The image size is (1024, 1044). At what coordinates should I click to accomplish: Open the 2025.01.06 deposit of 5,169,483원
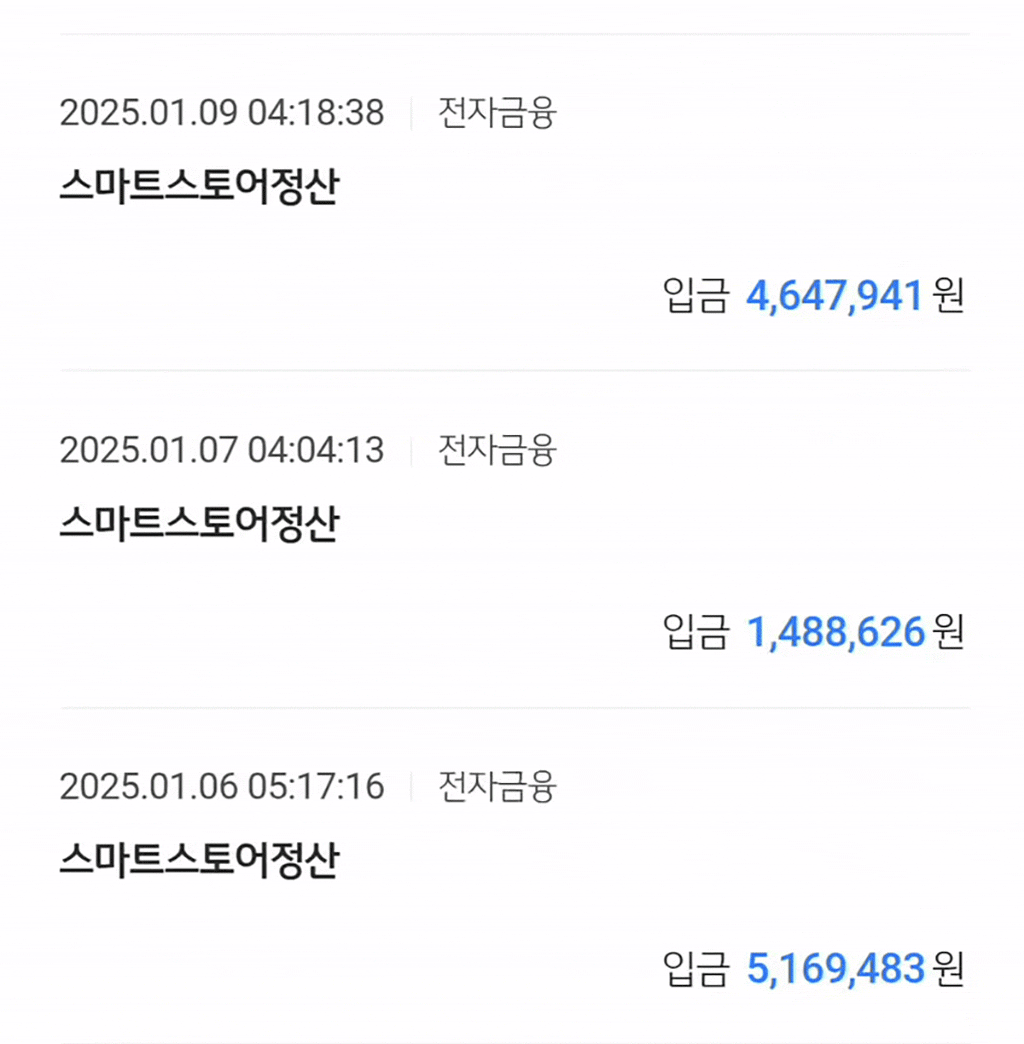pos(512,877)
